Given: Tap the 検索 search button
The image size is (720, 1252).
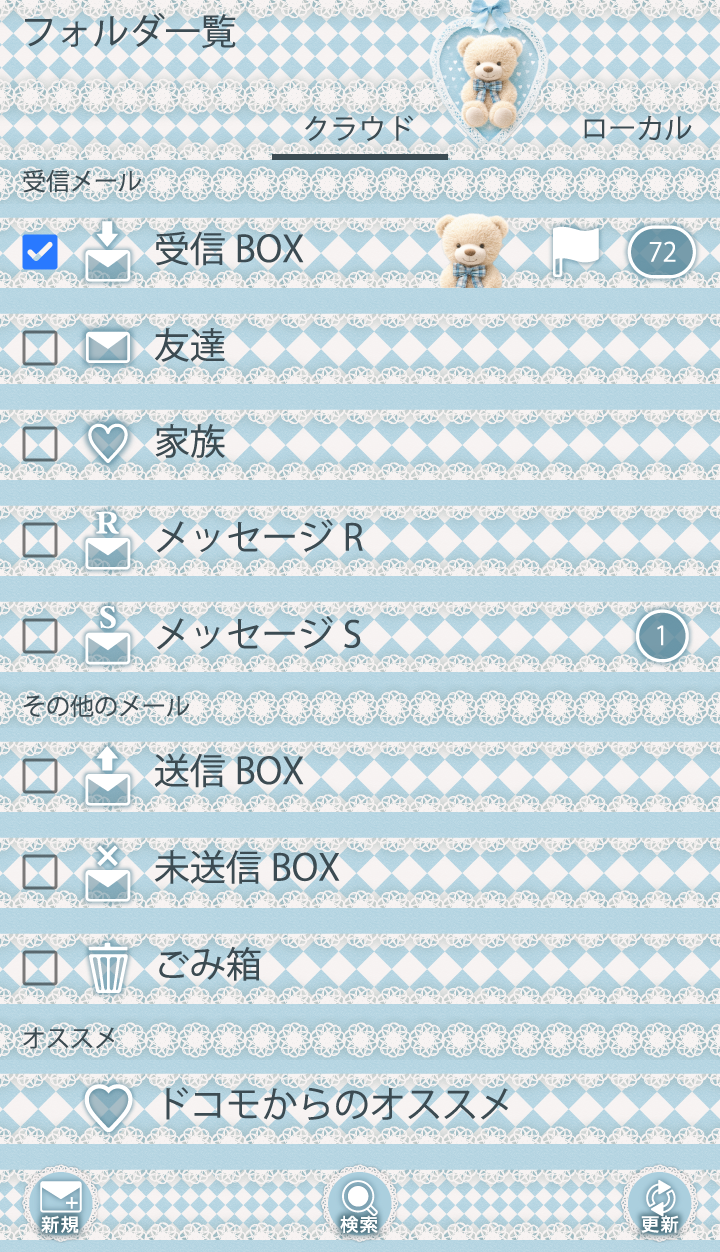Looking at the screenshot, I should [359, 1203].
